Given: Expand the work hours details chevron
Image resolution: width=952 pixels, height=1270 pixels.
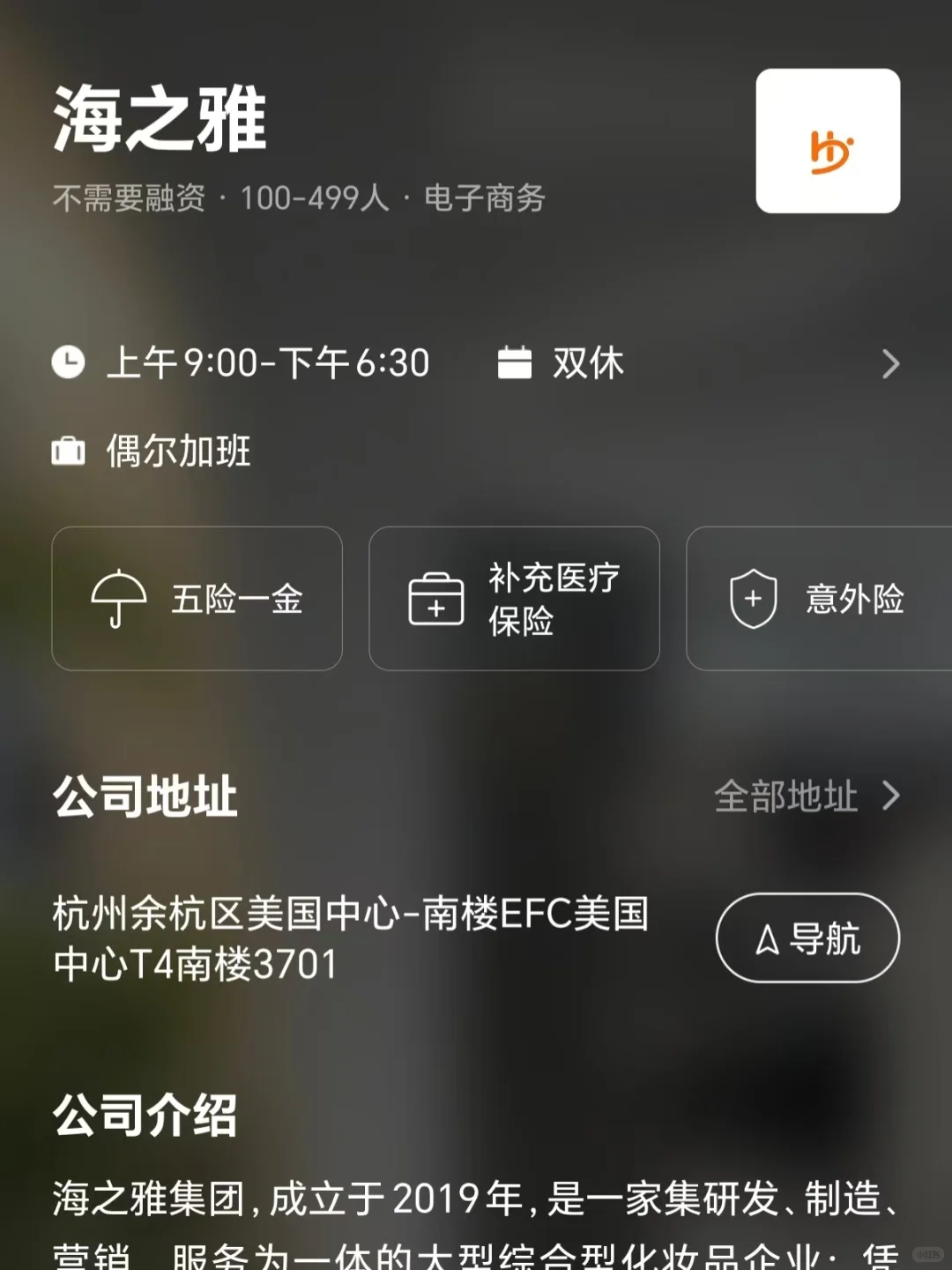Looking at the screenshot, I should point(890,363).
